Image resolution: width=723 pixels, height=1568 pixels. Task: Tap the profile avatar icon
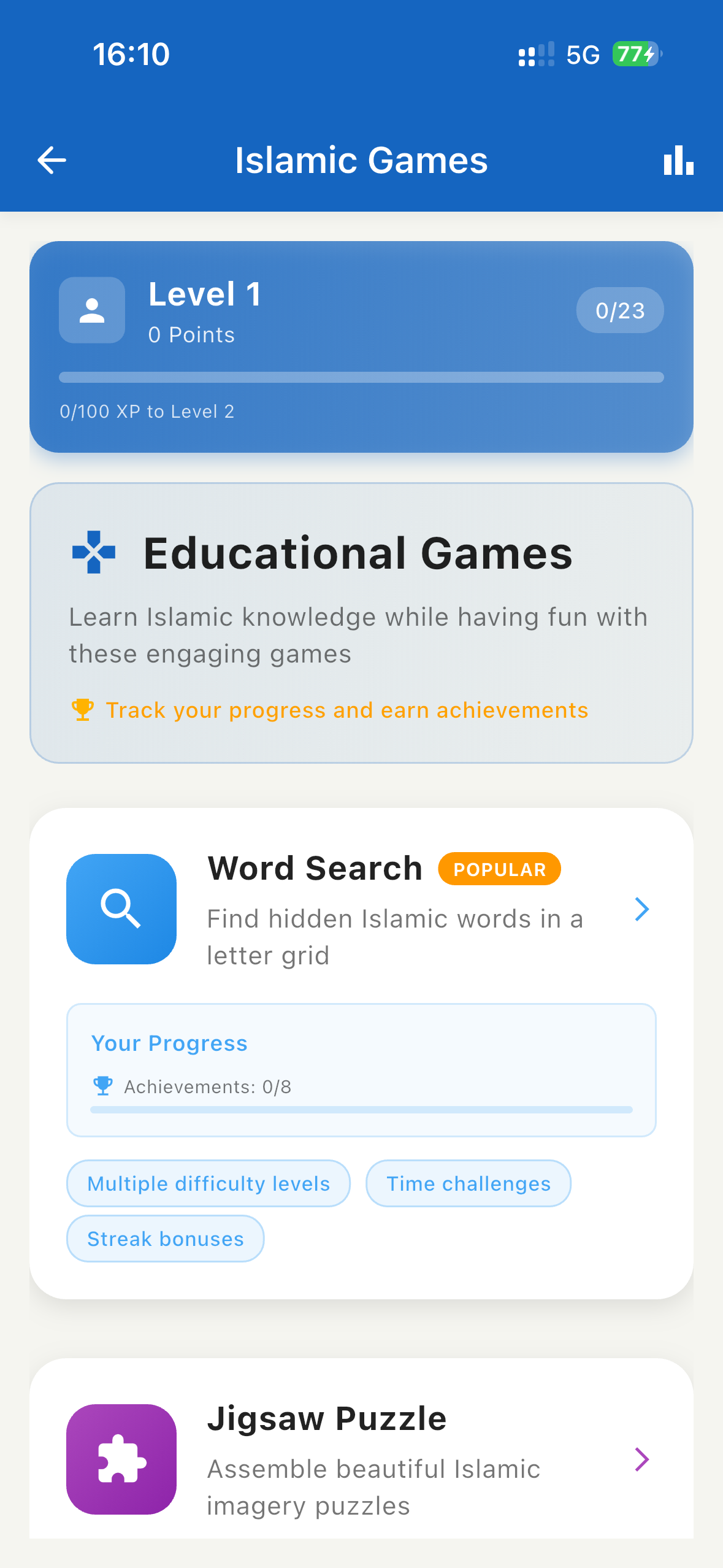point(91,310)
